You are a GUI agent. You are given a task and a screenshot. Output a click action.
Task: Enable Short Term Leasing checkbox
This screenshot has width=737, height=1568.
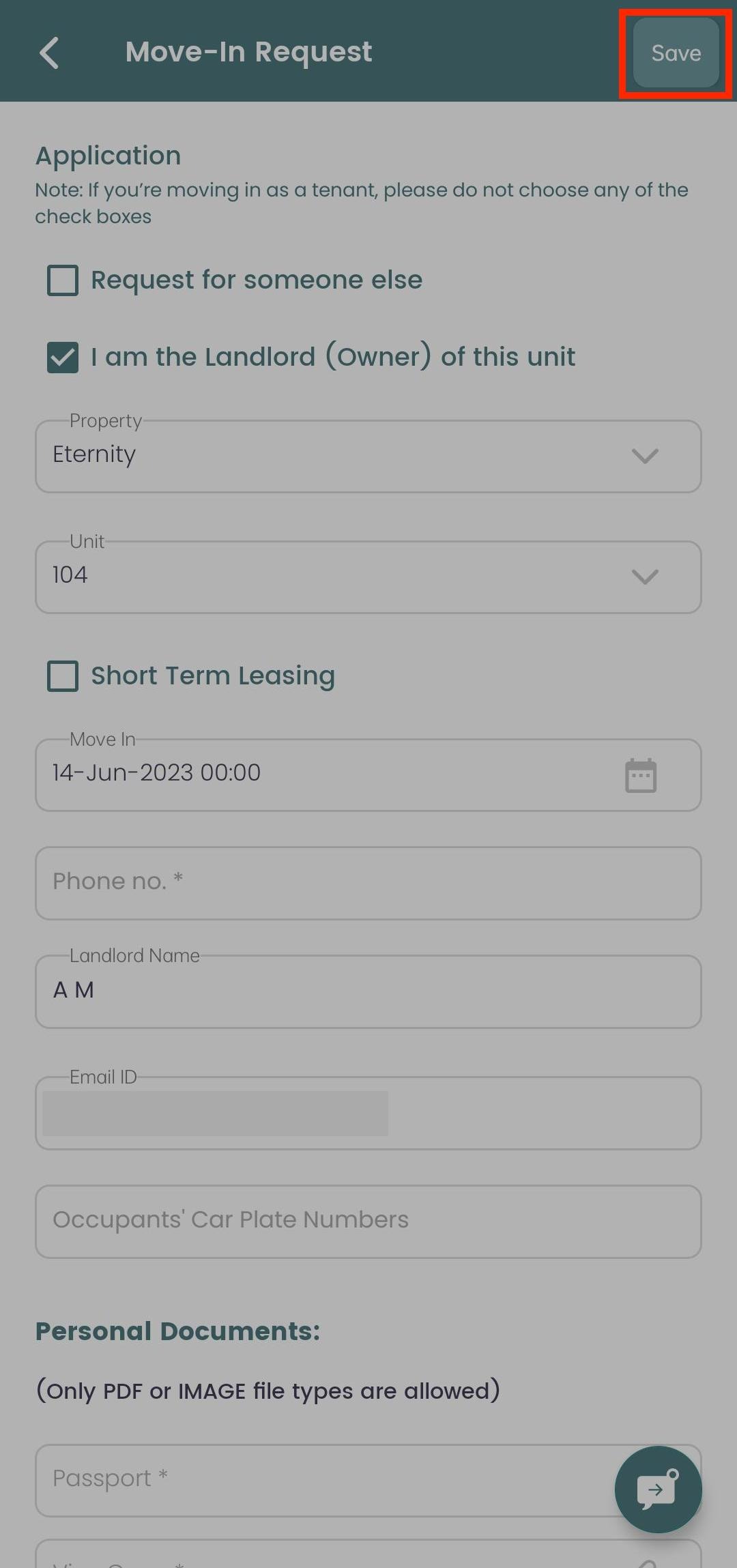coord(63,676)
